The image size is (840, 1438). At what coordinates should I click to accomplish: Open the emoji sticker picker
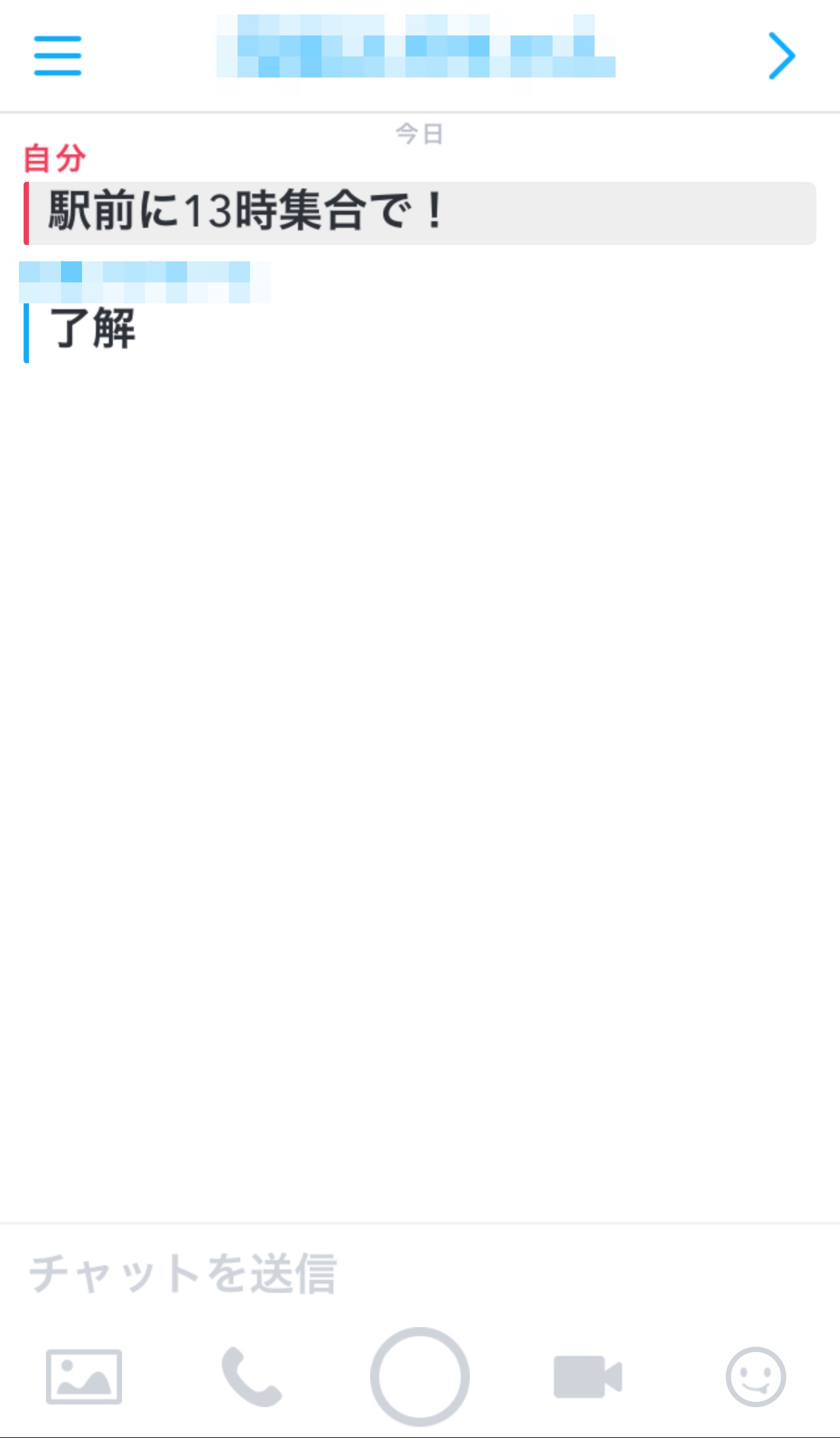755,1376
